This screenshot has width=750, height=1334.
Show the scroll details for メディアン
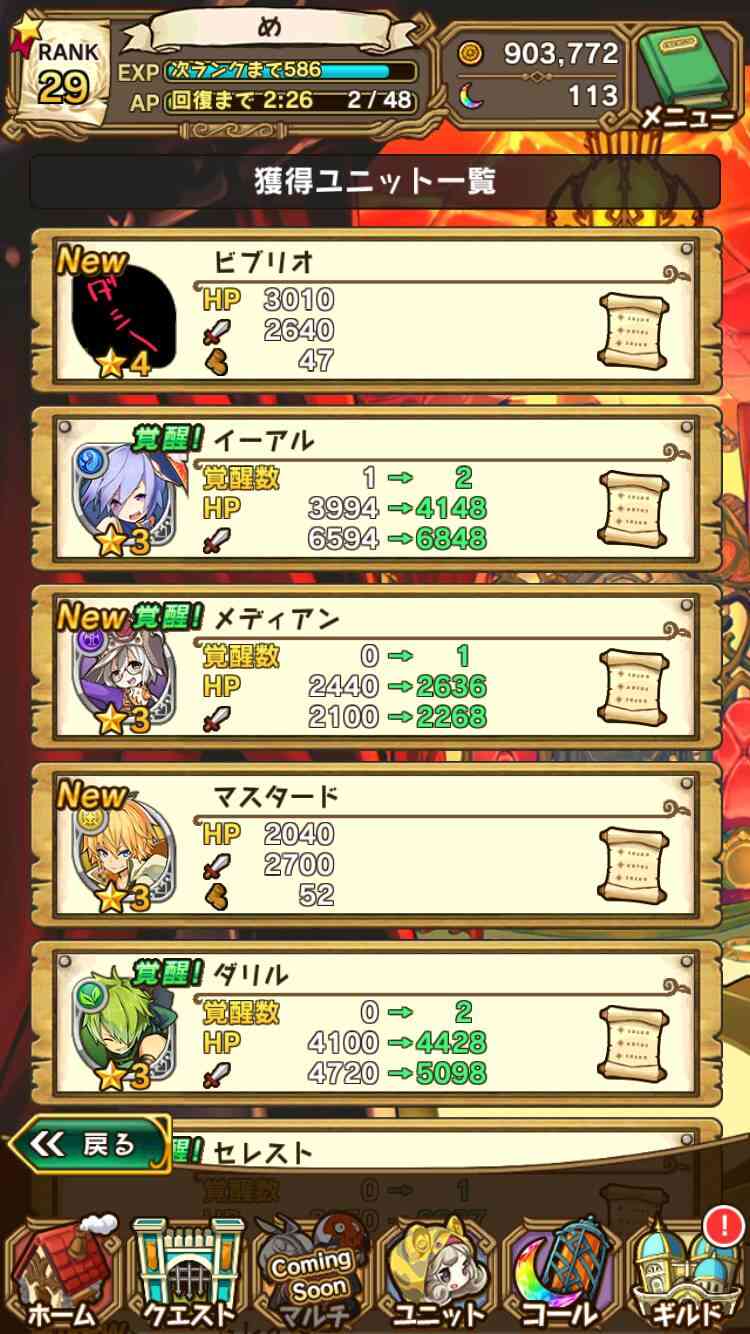(x=634, y=685)
